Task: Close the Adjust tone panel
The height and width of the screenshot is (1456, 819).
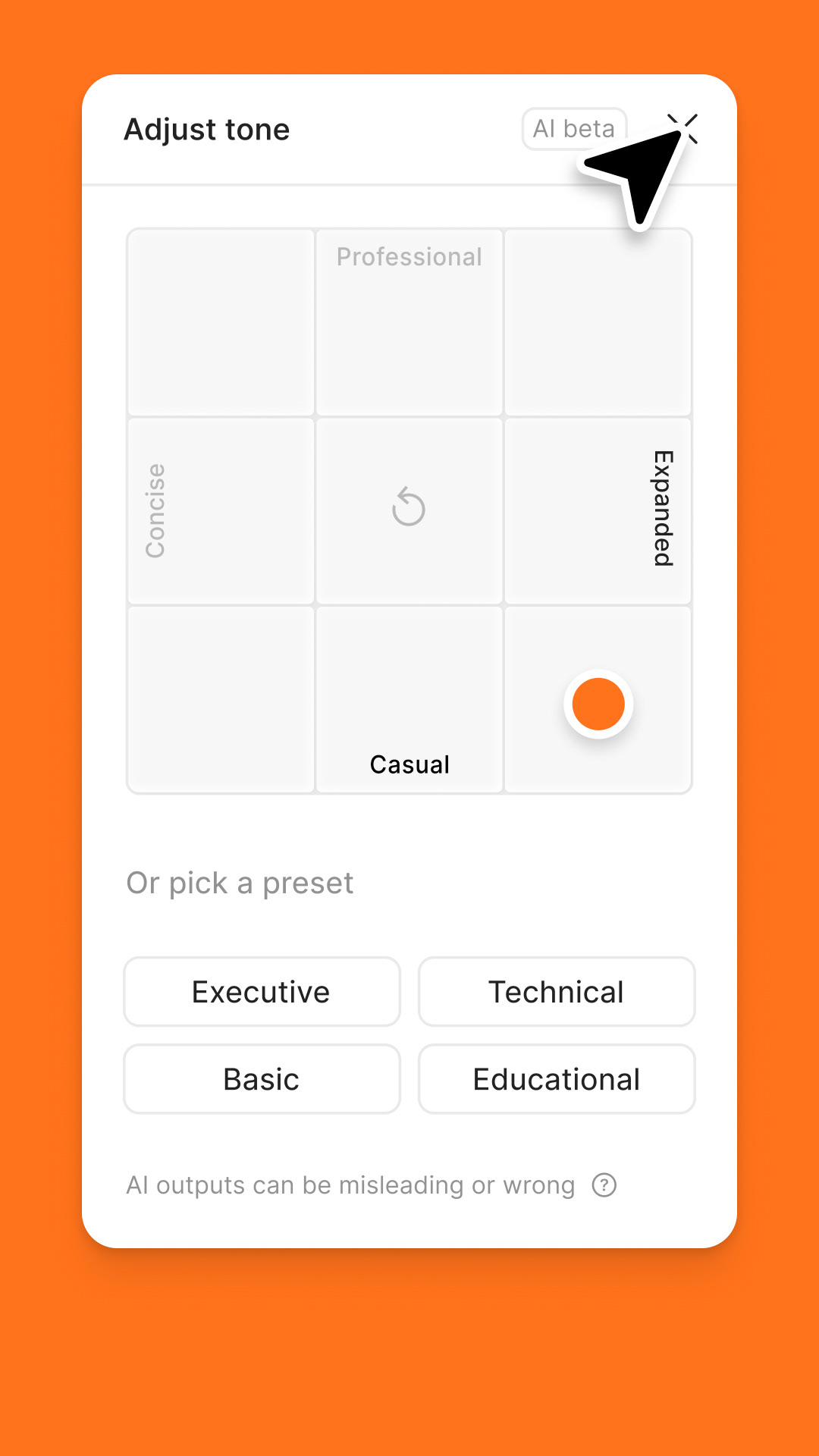Action: point(682,129)
